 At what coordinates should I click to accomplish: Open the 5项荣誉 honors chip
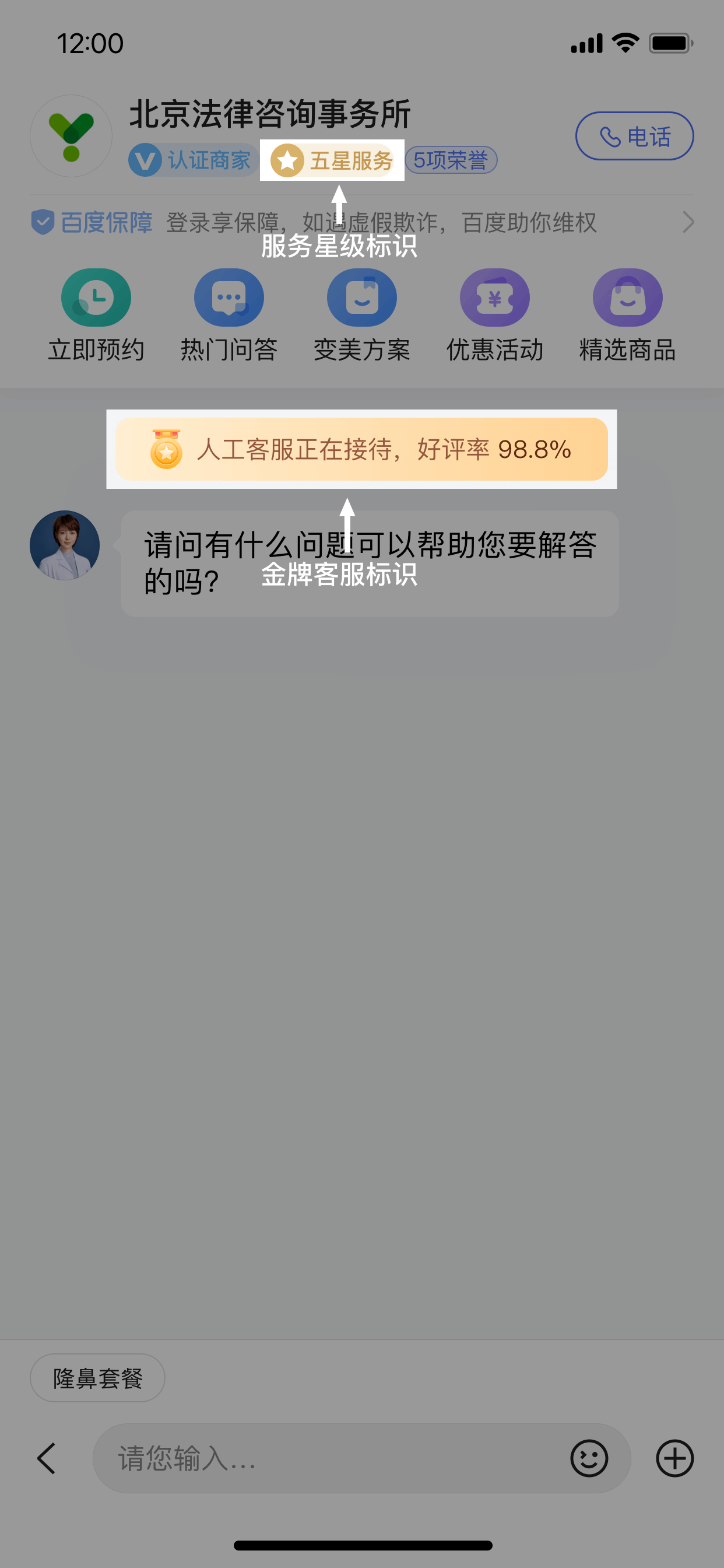(451, 160)
